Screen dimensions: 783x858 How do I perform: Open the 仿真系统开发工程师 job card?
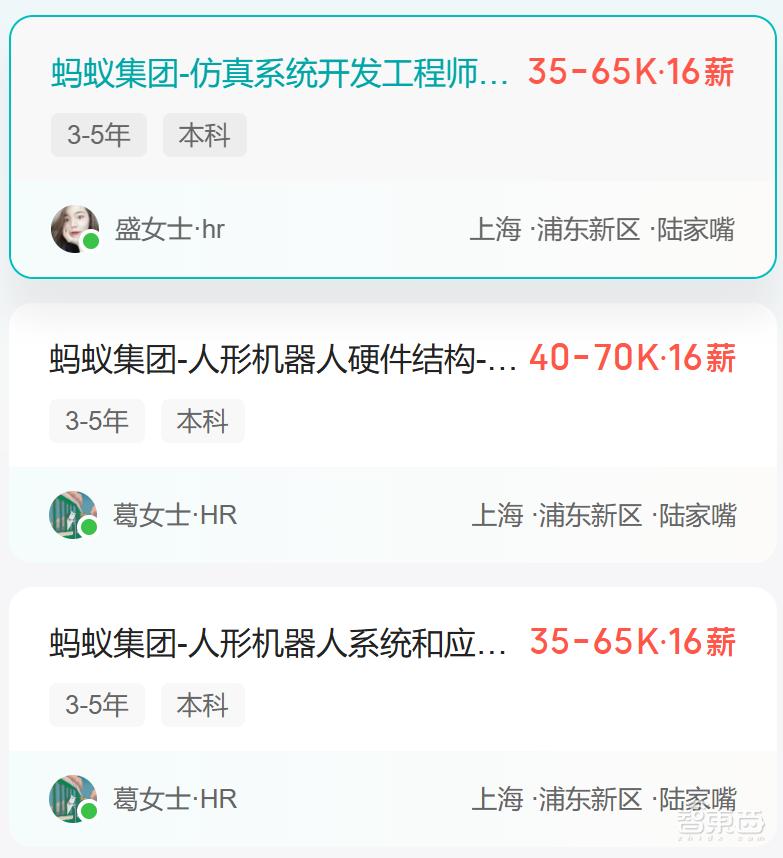[x=280, y=73]
